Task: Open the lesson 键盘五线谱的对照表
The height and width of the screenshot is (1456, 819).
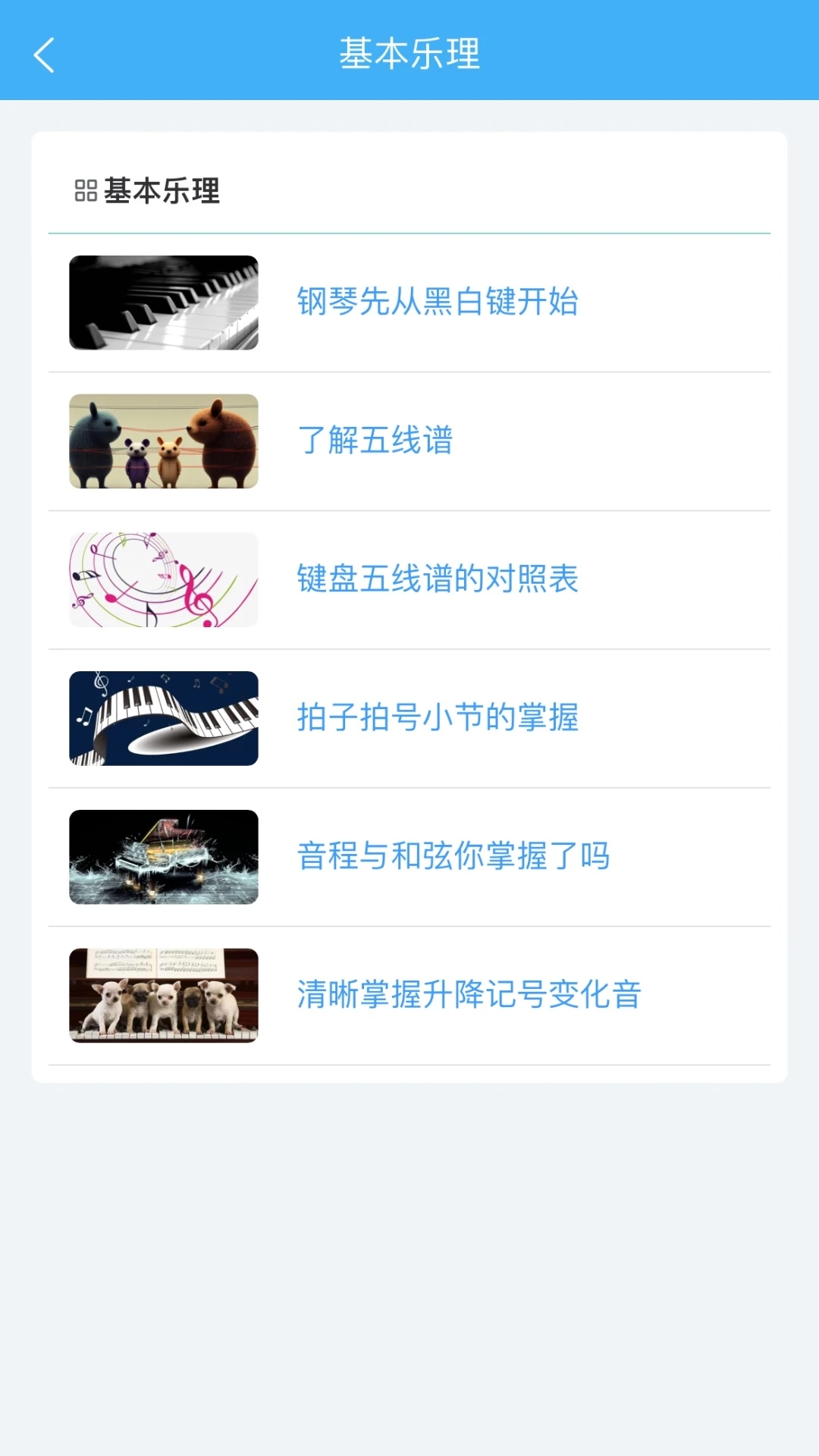Action: coord(409,580)
